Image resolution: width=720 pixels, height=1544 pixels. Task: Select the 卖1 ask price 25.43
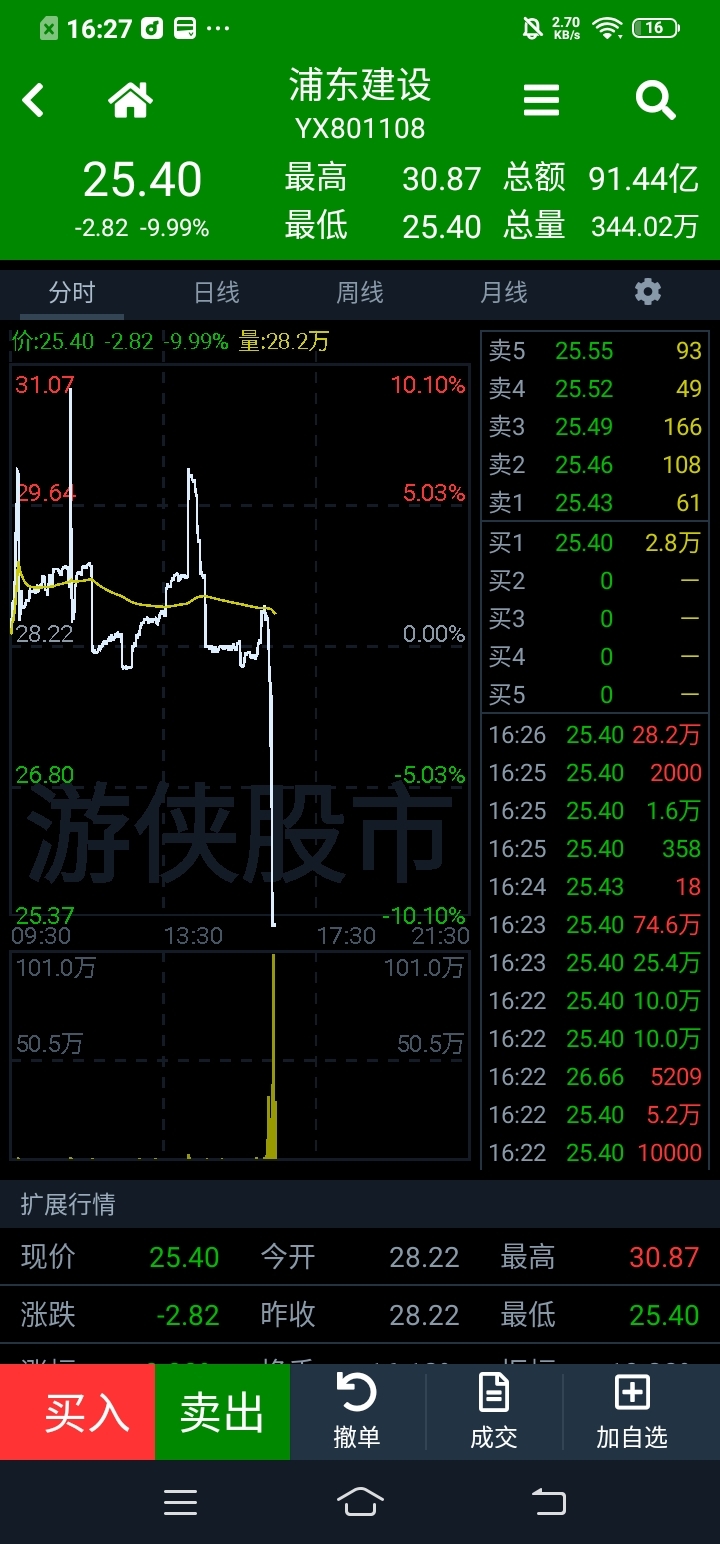click(584, 503)
